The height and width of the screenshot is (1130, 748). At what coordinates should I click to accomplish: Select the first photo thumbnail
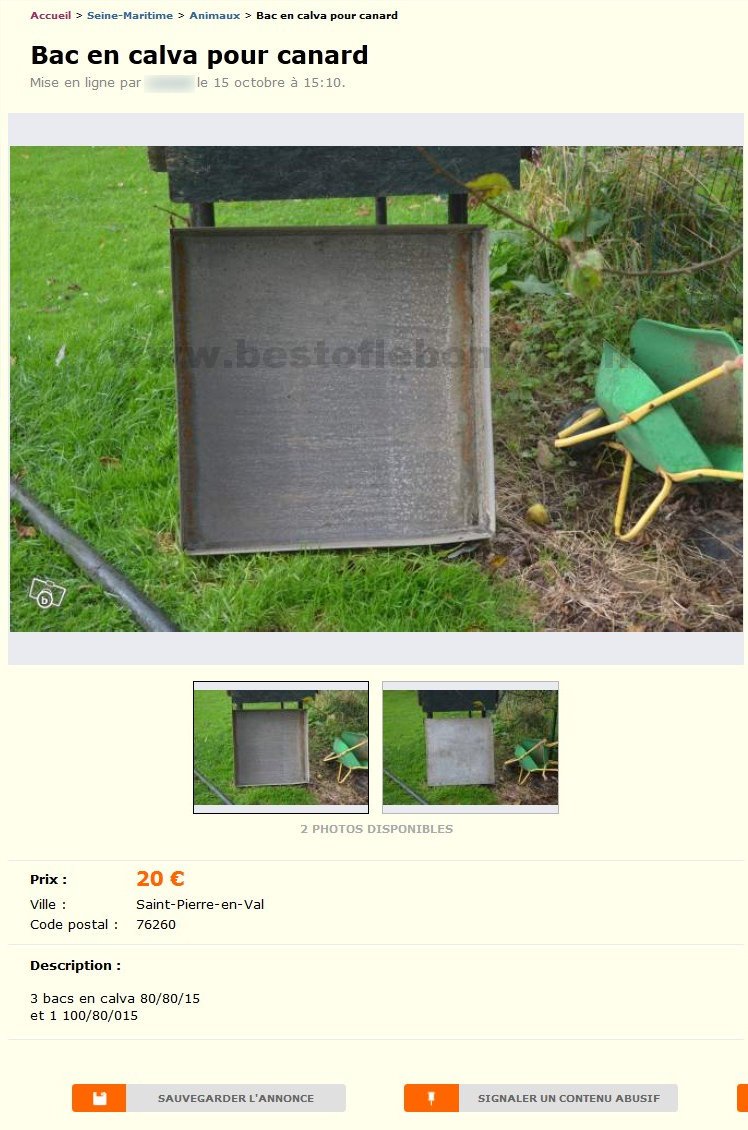point(281,747)
